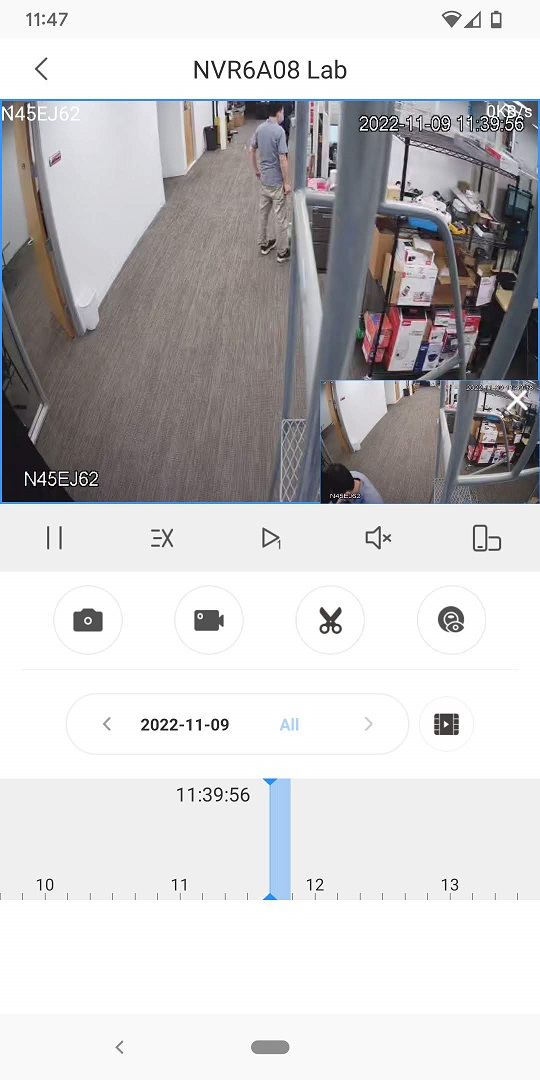
Task: Step forward one frame
Action: pyautogui.click(x=271, y=538)
